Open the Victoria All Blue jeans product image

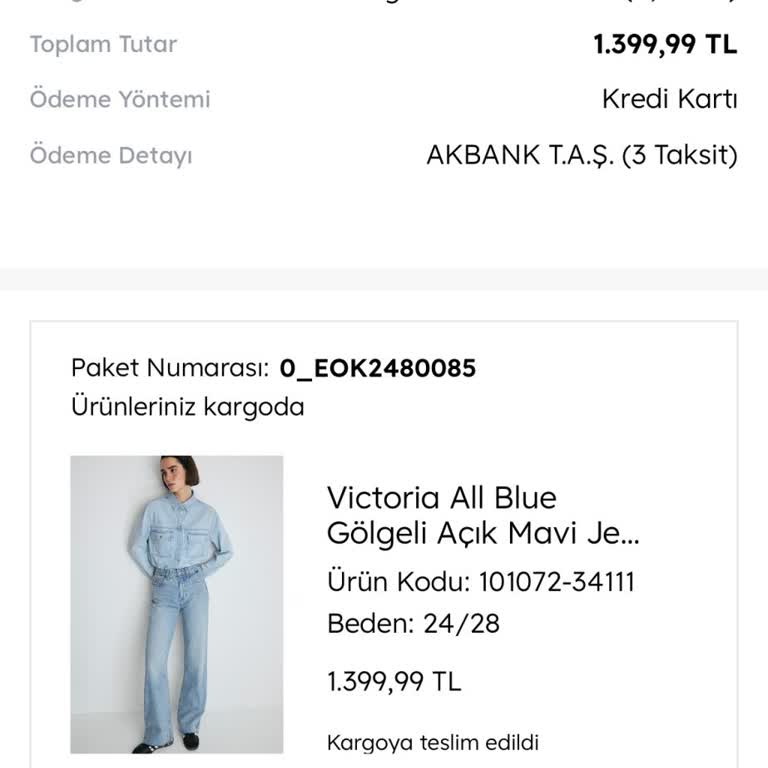(176, 604)
